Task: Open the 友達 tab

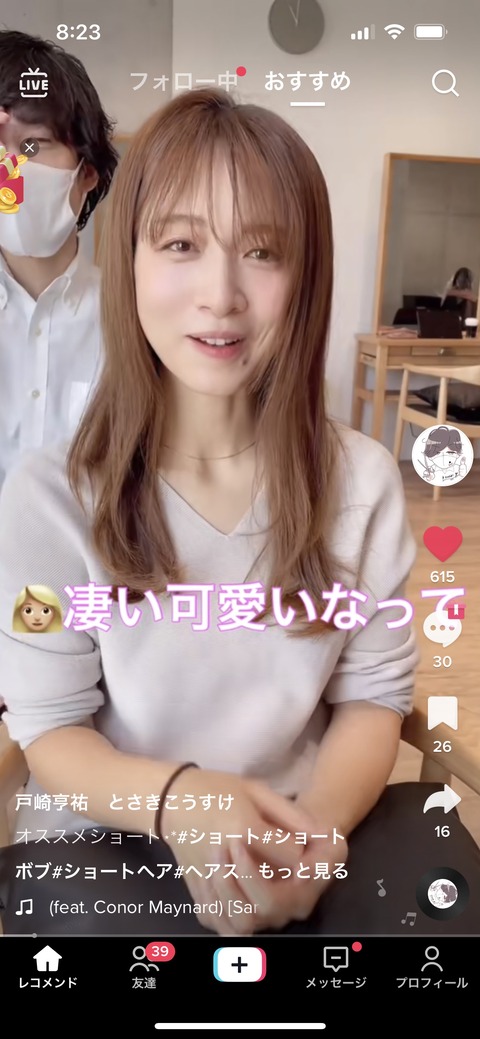Action: click(144, 968)
